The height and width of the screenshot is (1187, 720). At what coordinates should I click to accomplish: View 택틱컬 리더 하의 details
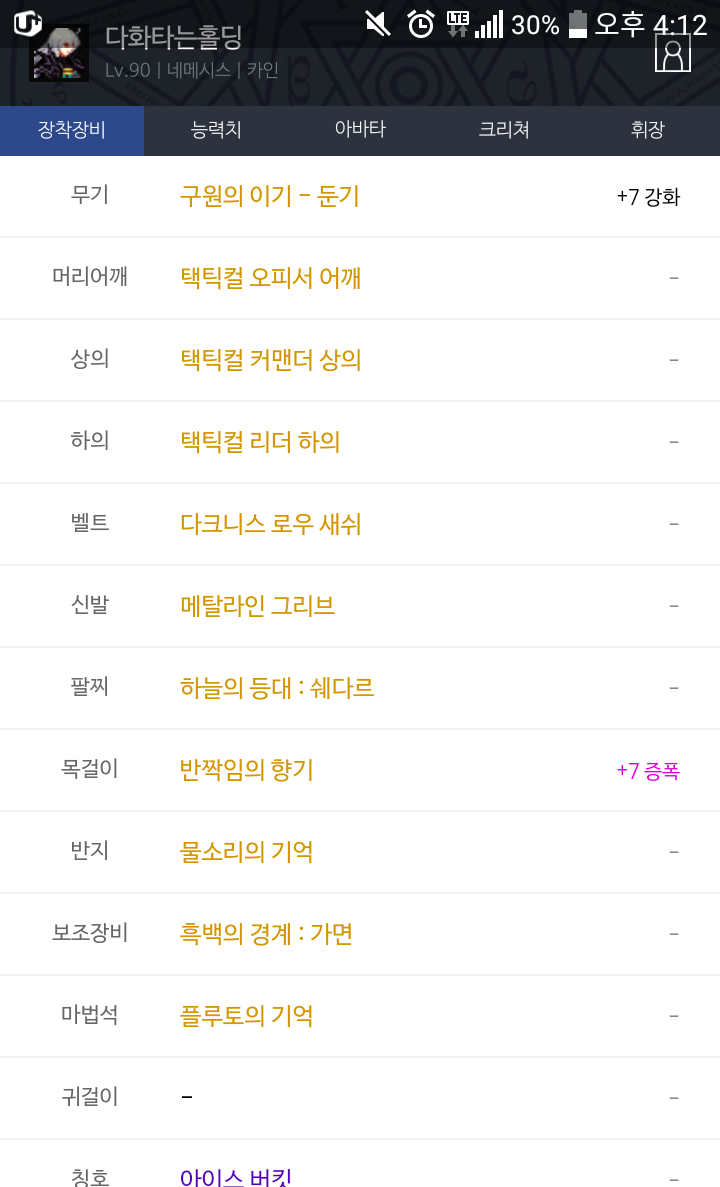tap(260, 441)
